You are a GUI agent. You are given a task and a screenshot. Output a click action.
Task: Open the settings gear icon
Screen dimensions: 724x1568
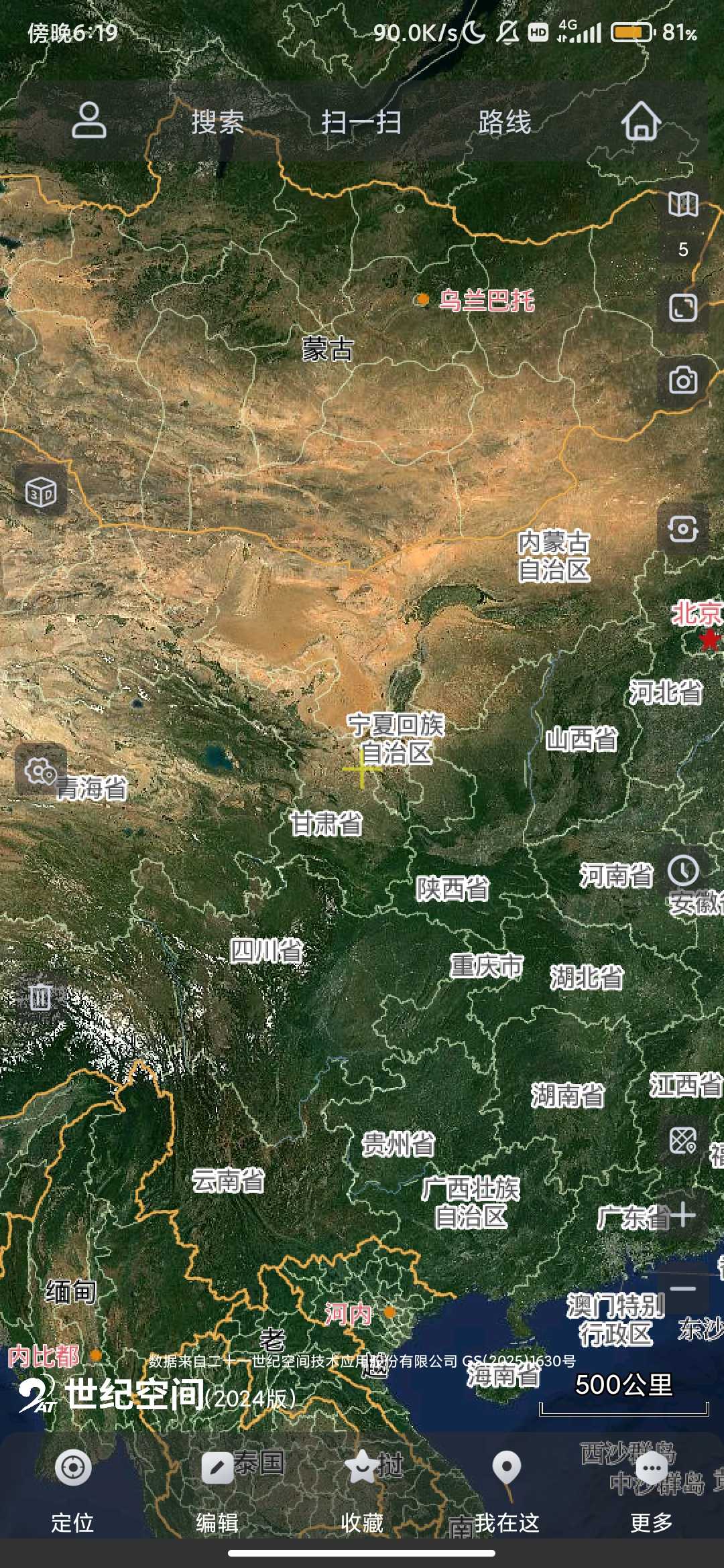pyautogui.click(x=41, y=771)
